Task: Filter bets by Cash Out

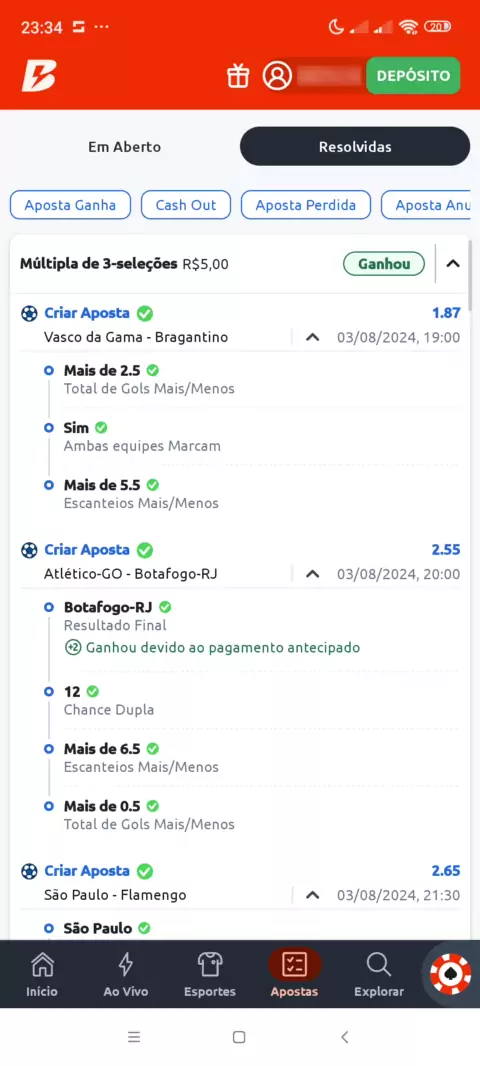Action: (x=186, y=205)
